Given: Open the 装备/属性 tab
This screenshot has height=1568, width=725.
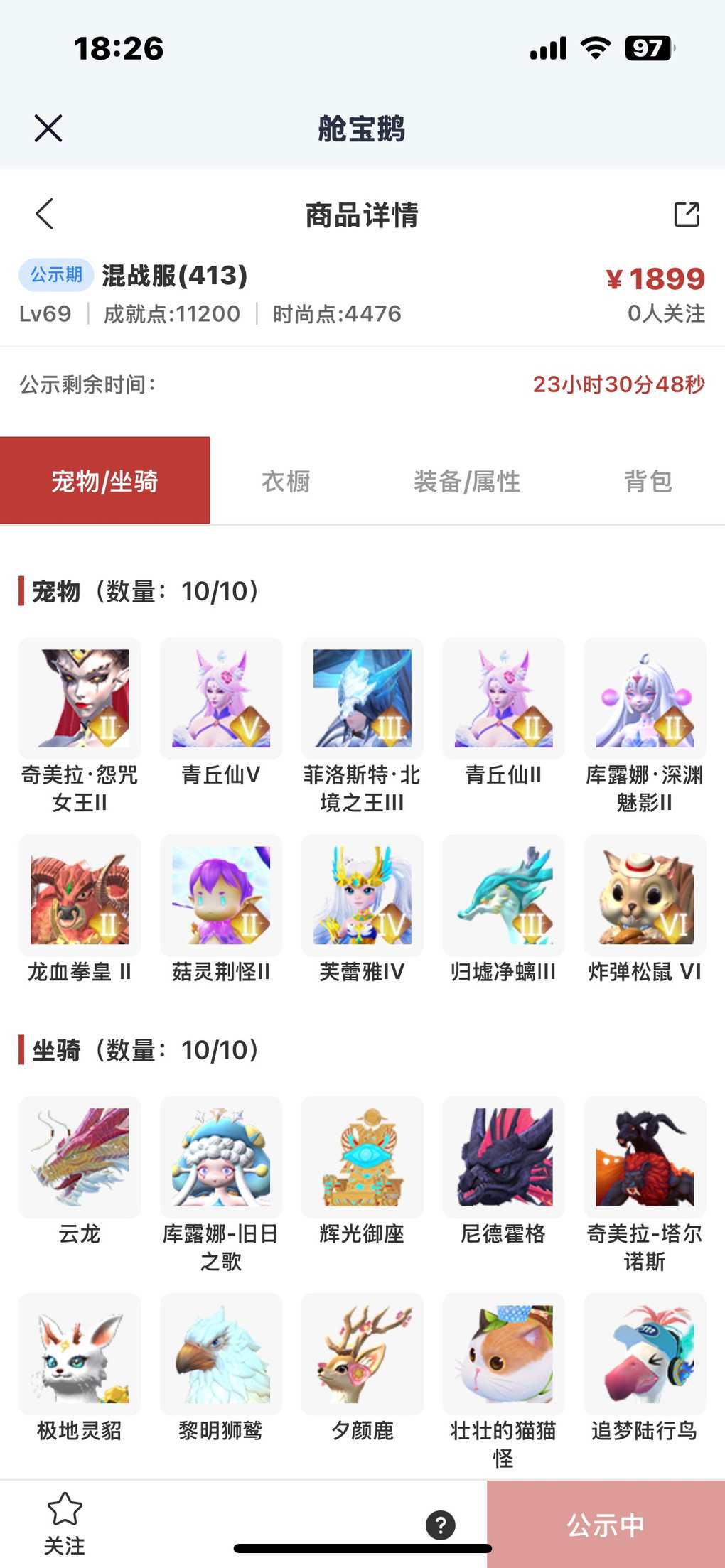Looking at the screenshot, I should pos(467,481).
